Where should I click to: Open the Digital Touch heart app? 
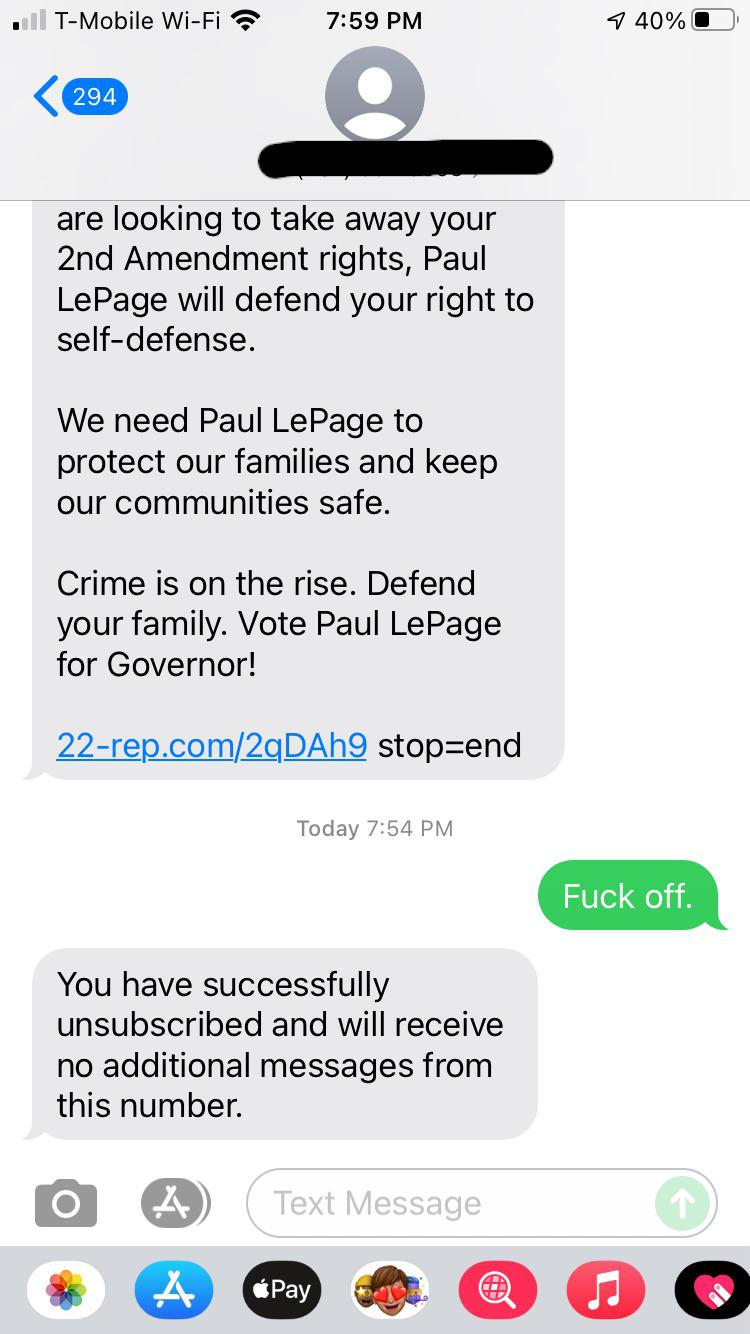[x=712, y=1290]
